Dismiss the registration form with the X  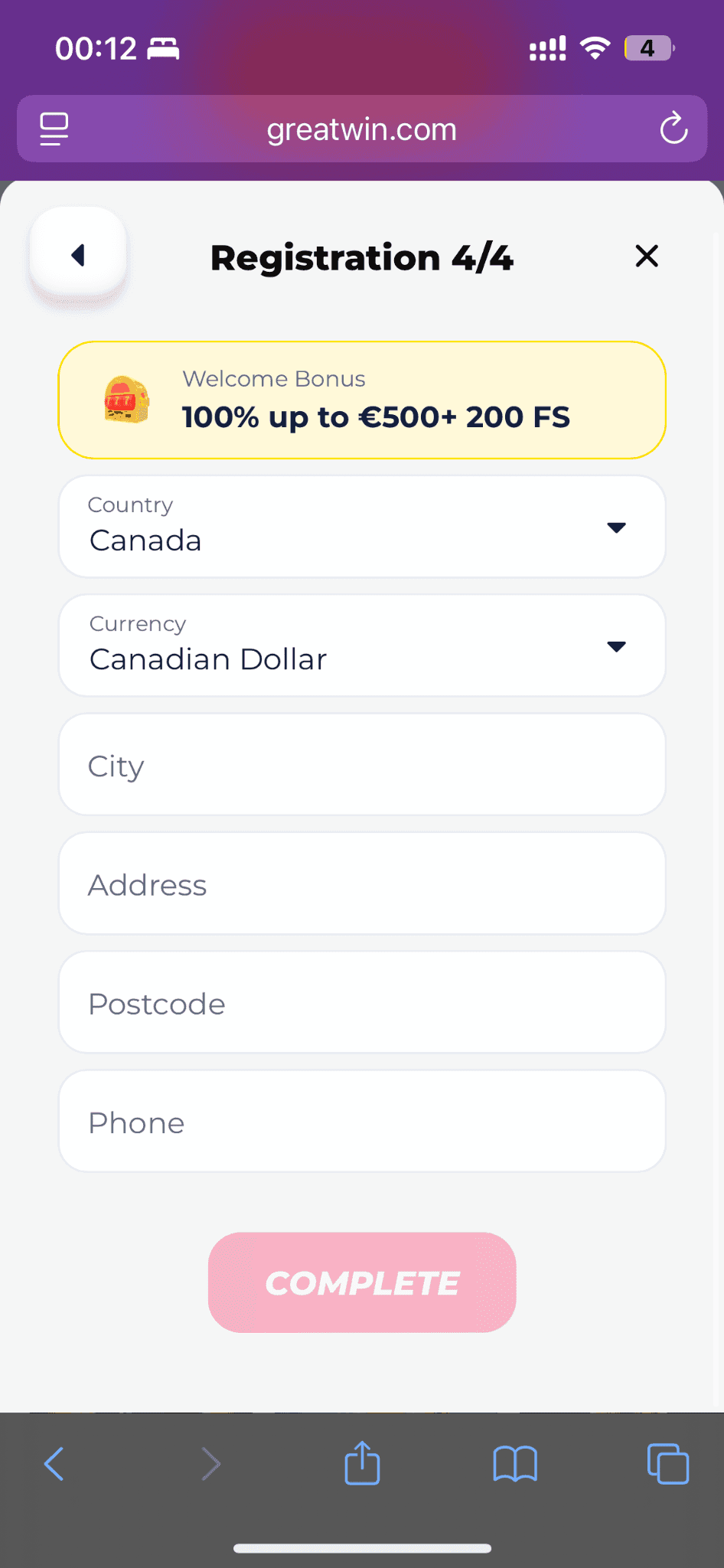pos(647,256)
